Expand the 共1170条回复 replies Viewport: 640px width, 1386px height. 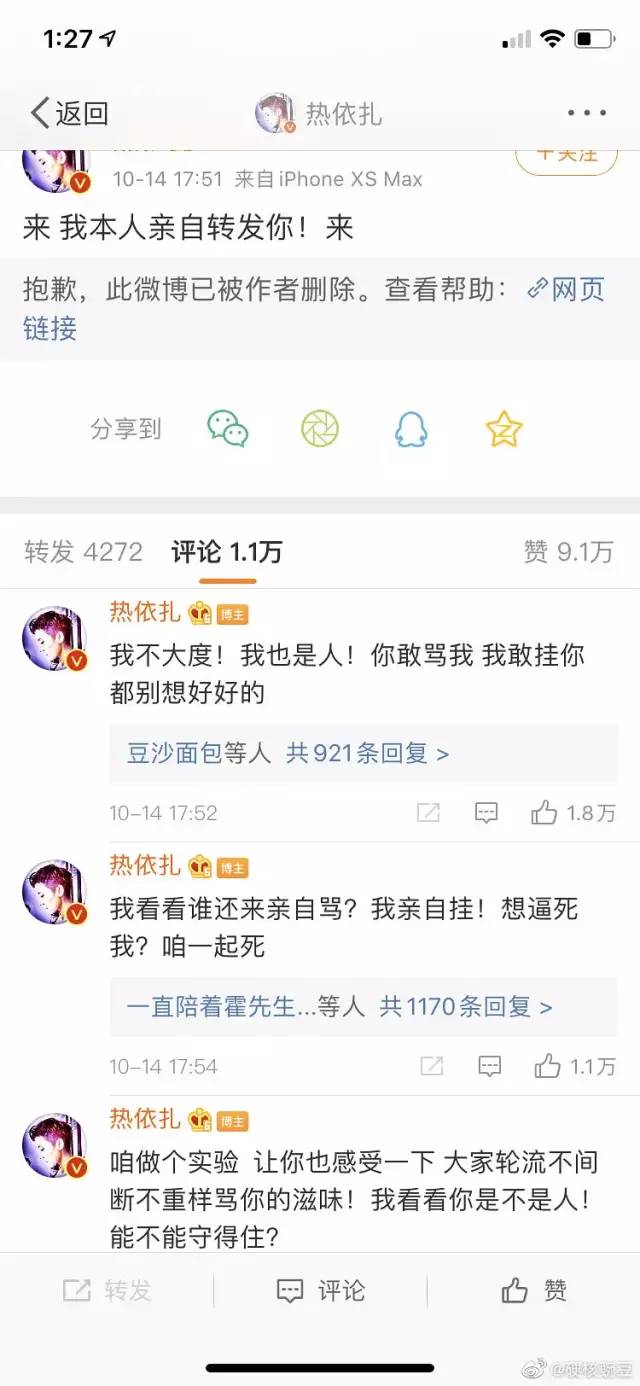click(465, 1006)
